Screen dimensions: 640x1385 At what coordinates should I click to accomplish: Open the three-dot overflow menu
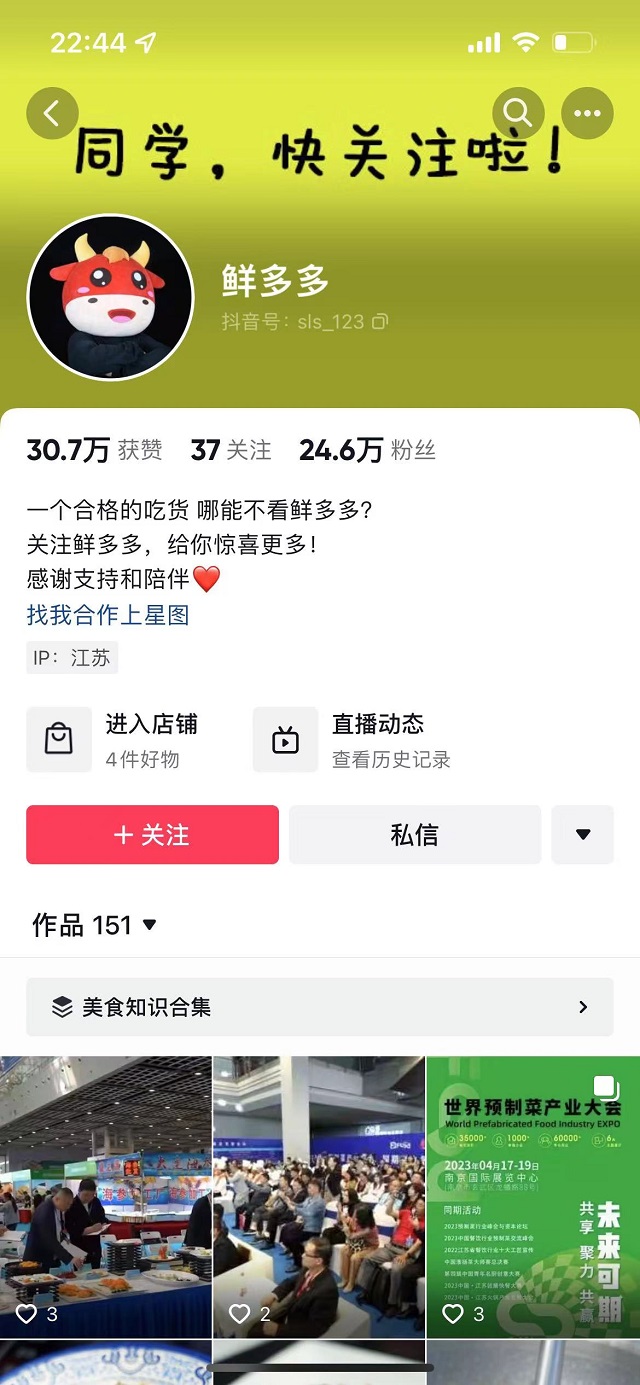coord(587,113)
